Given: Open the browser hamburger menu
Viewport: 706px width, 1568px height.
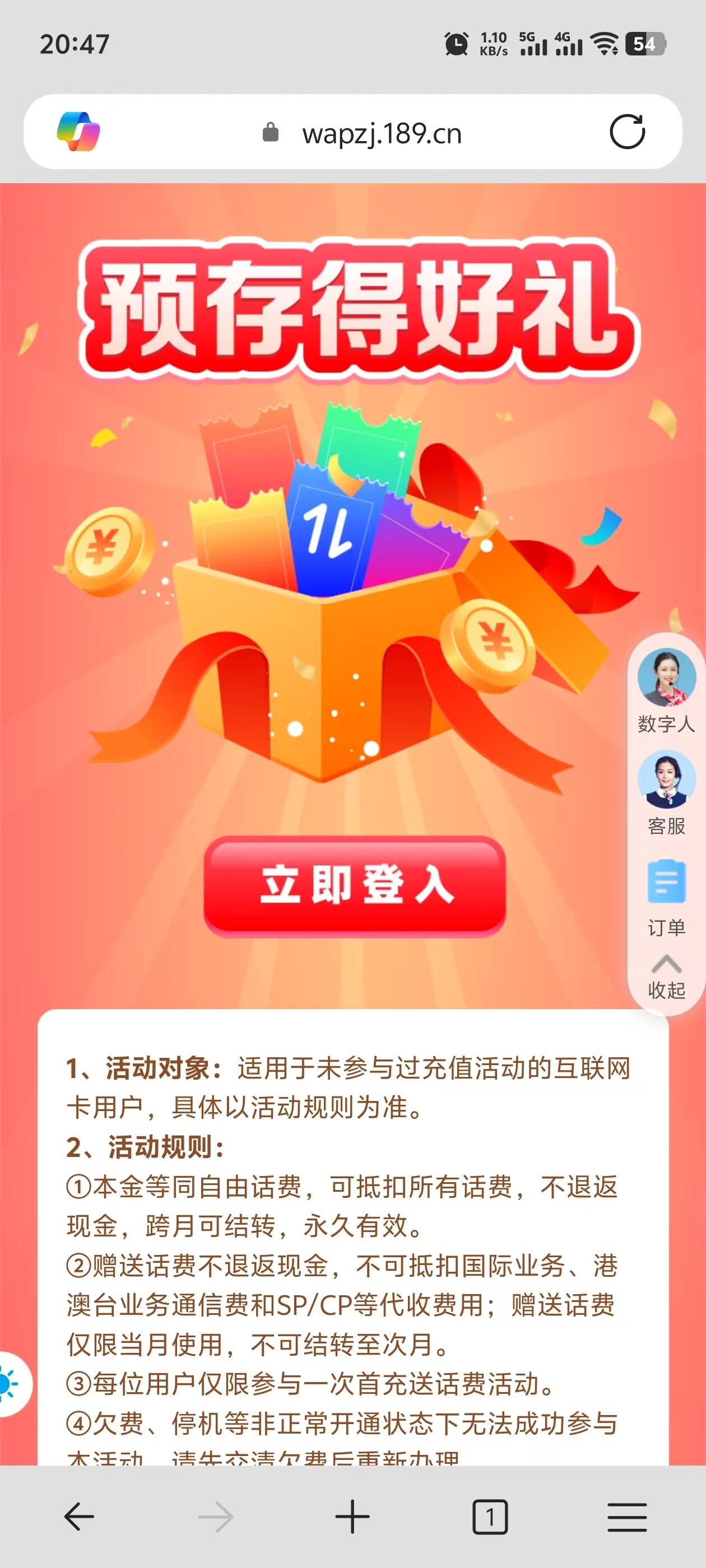Looking at the screenshot, I should [627, 1516].
